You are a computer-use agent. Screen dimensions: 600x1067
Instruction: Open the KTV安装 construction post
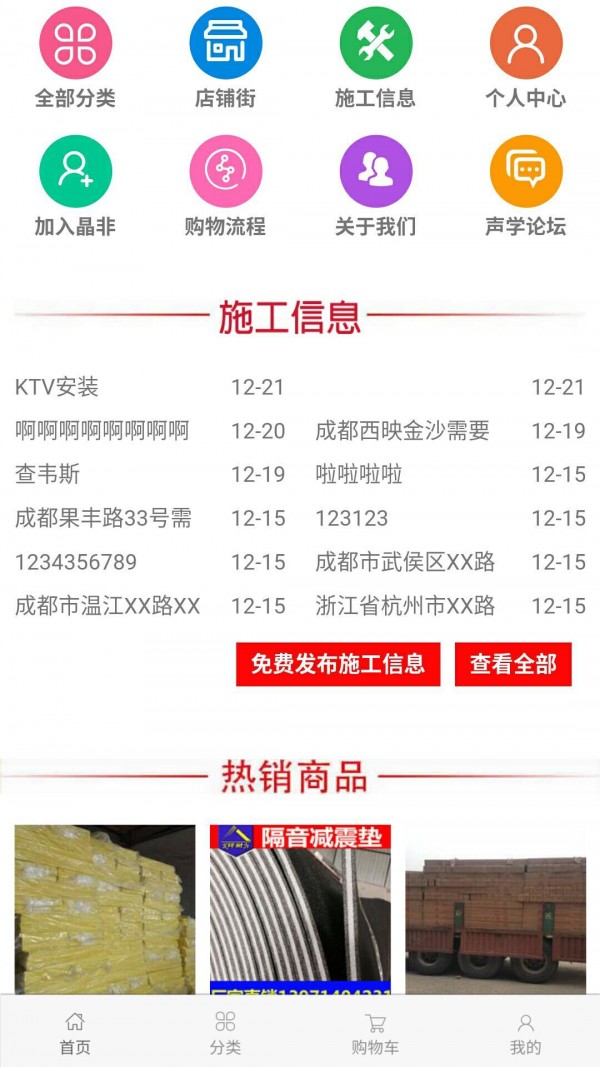[x=58, y=387]
